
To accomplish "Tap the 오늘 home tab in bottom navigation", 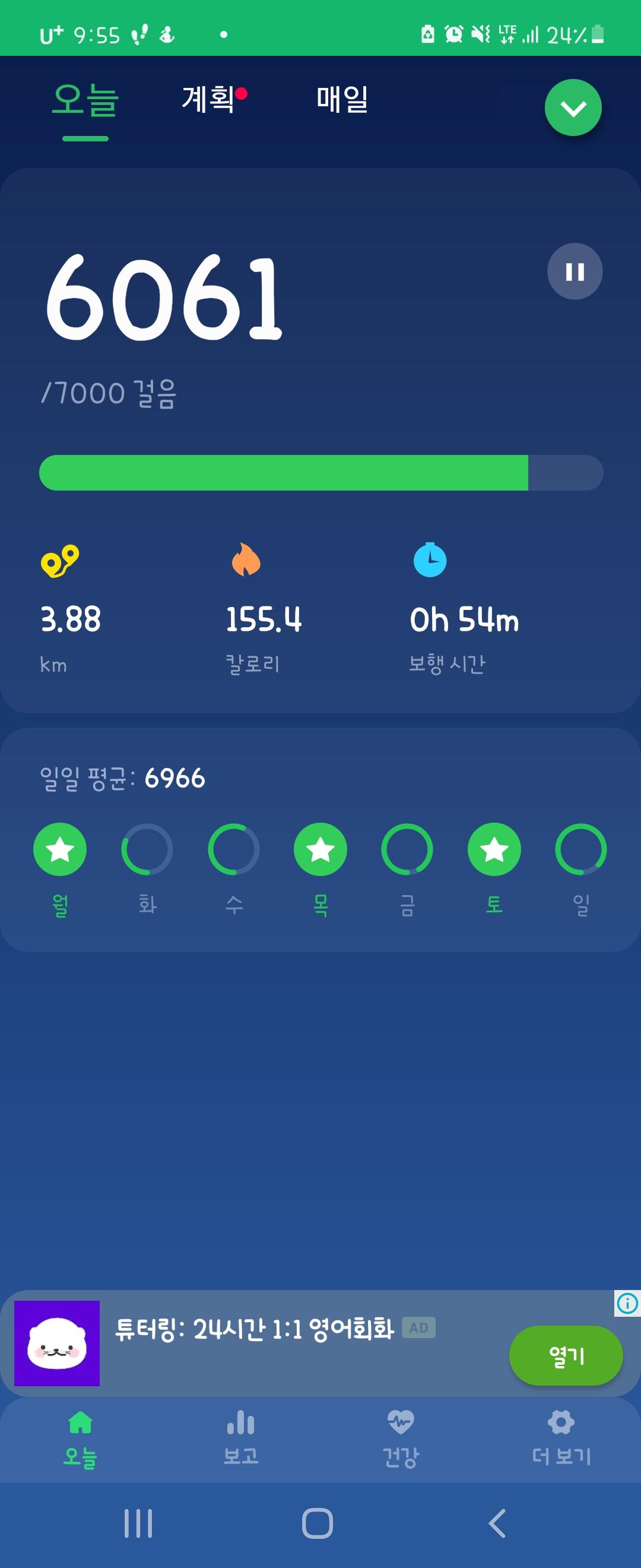I will point(80,1437).
